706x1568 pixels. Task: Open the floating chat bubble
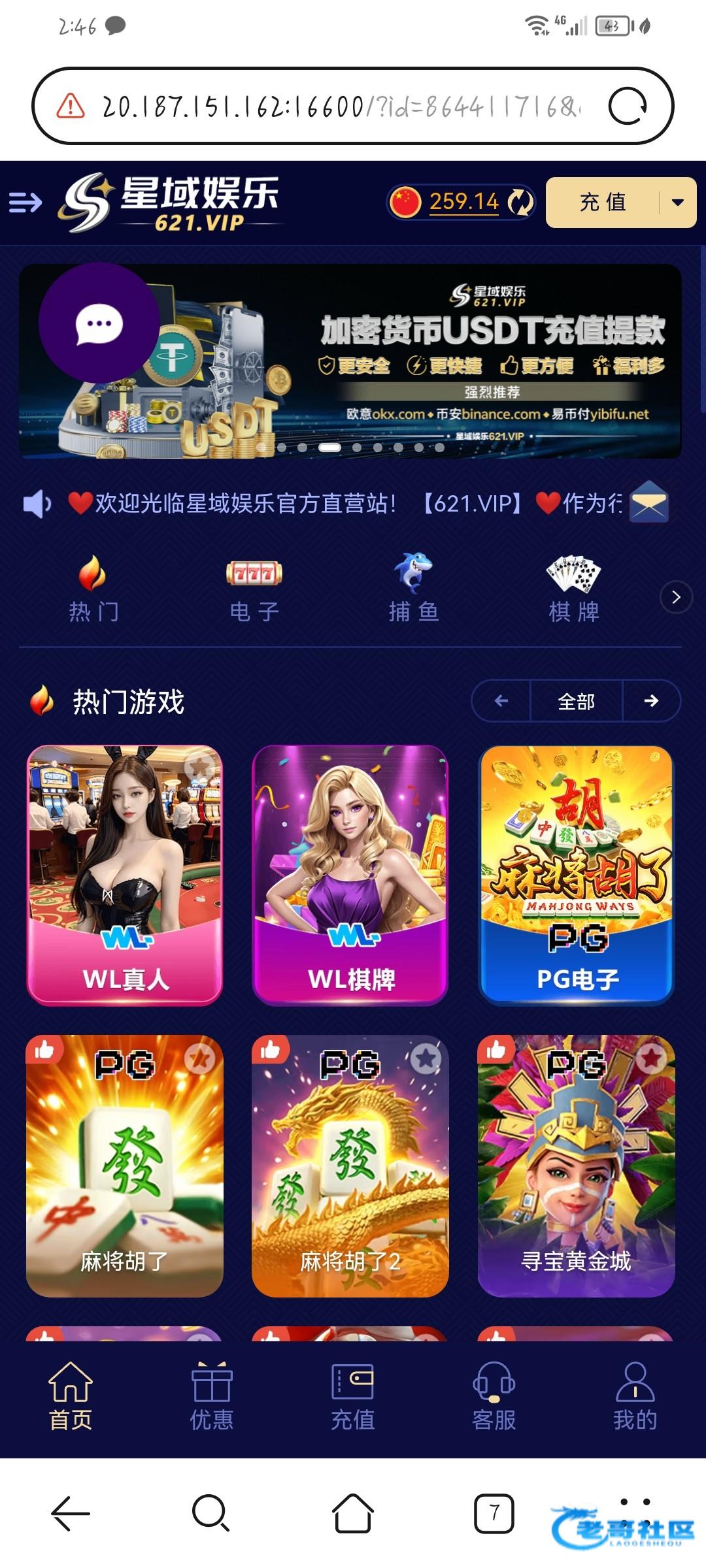point(99,323)
